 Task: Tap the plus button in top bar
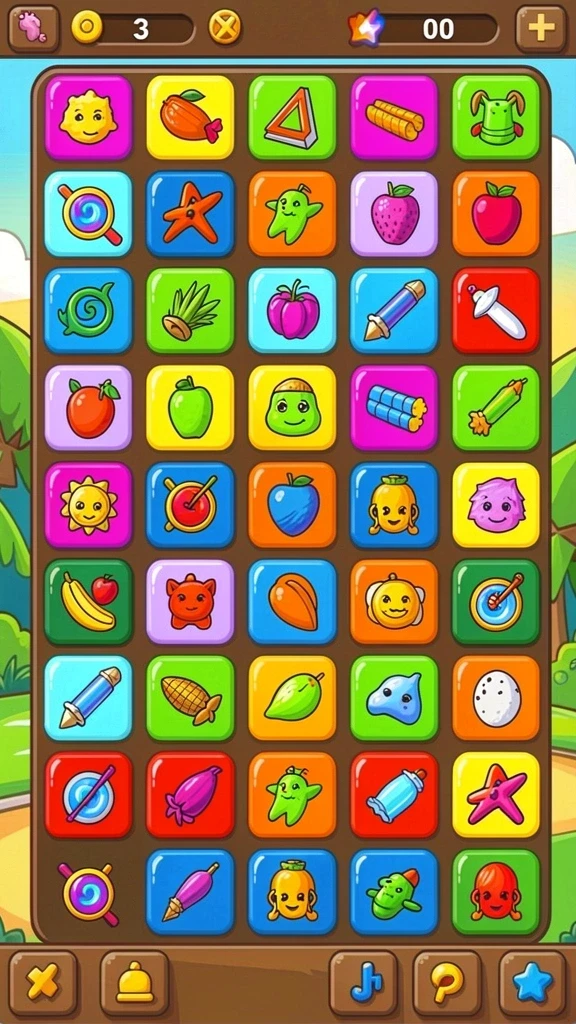[x=541, y=28]
